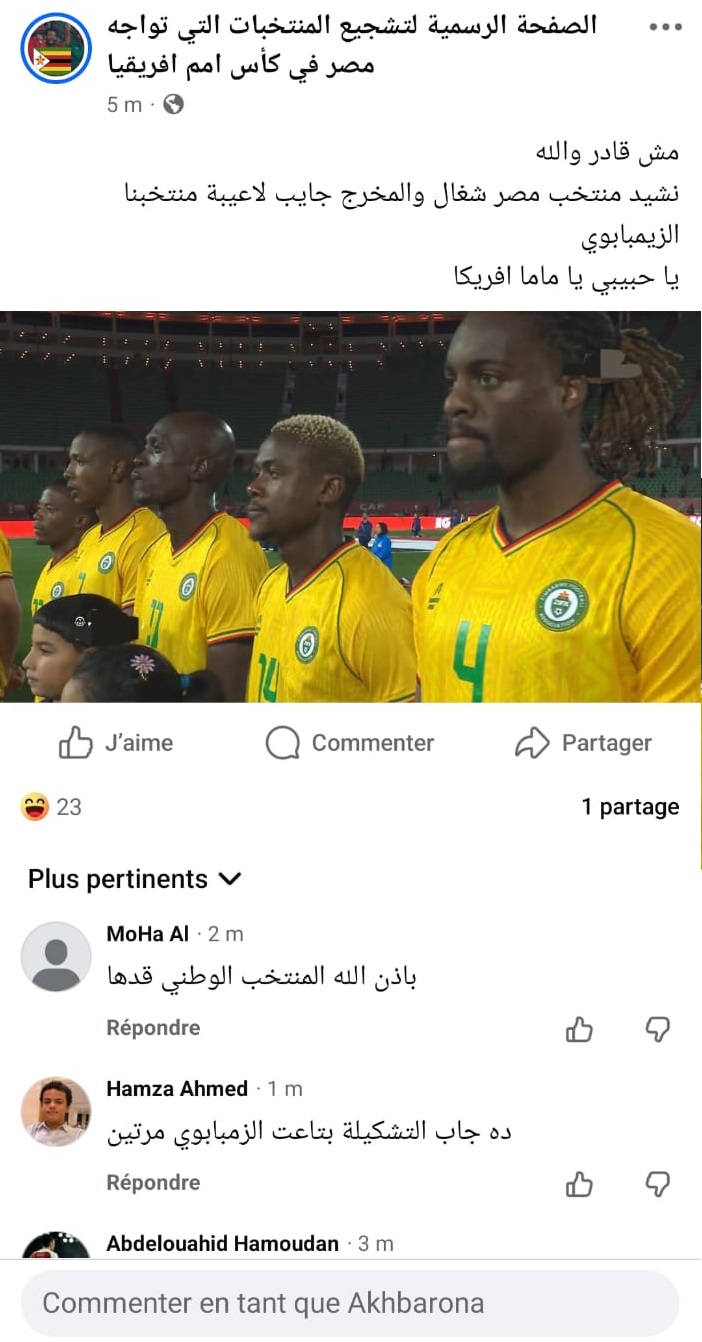Share the post via Partager
The height and width of the screenshot is (1342, 702).
(x=583, y=743)
